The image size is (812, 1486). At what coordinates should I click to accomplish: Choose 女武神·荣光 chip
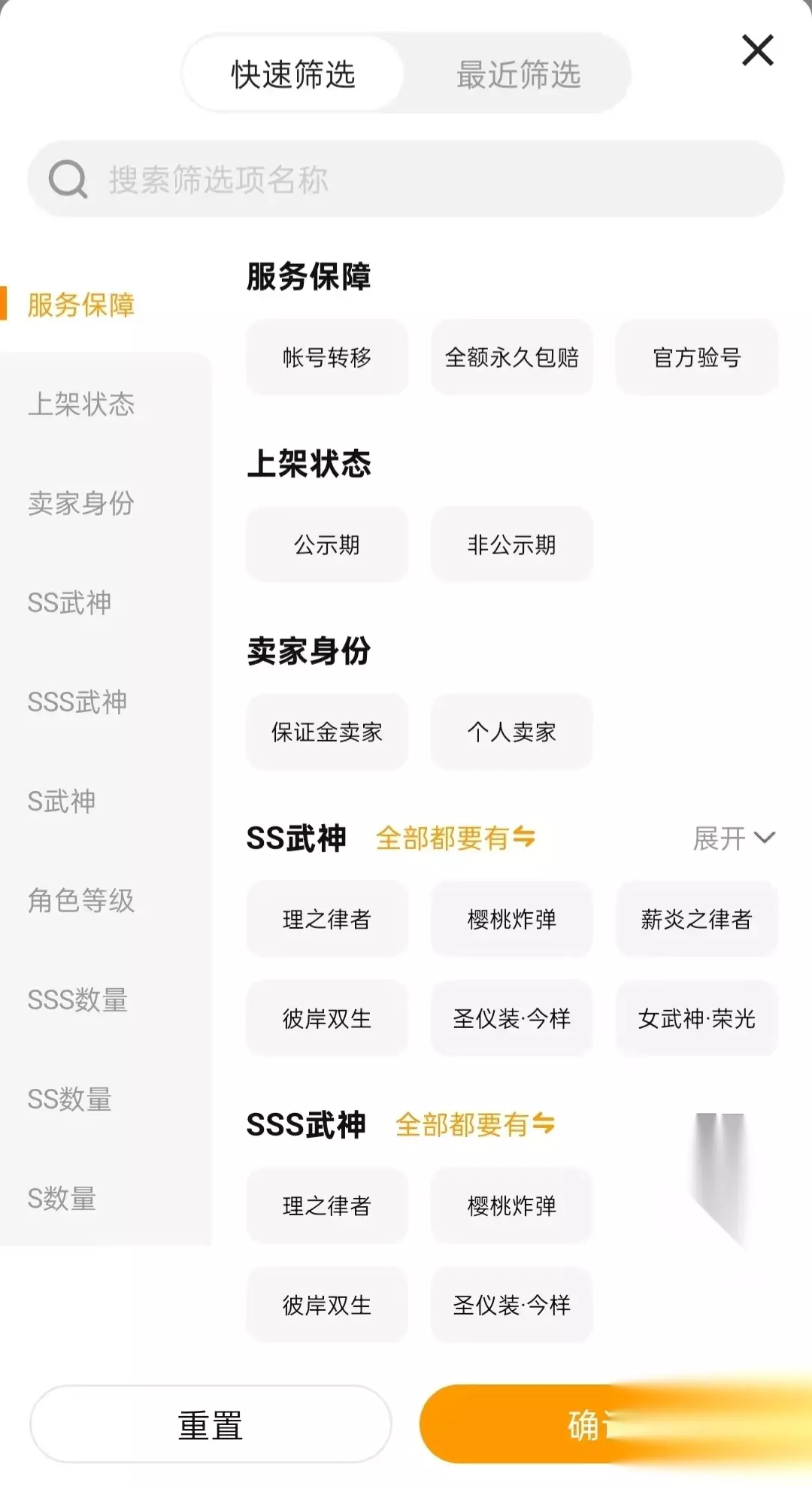click(x=697, y=1018)
